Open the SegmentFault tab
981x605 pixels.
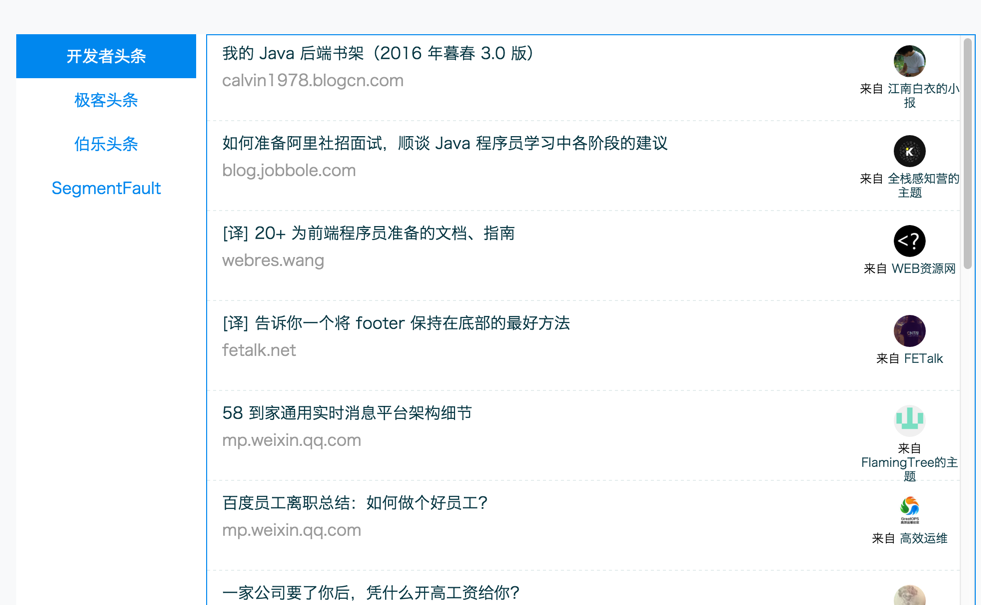point(106,188)
